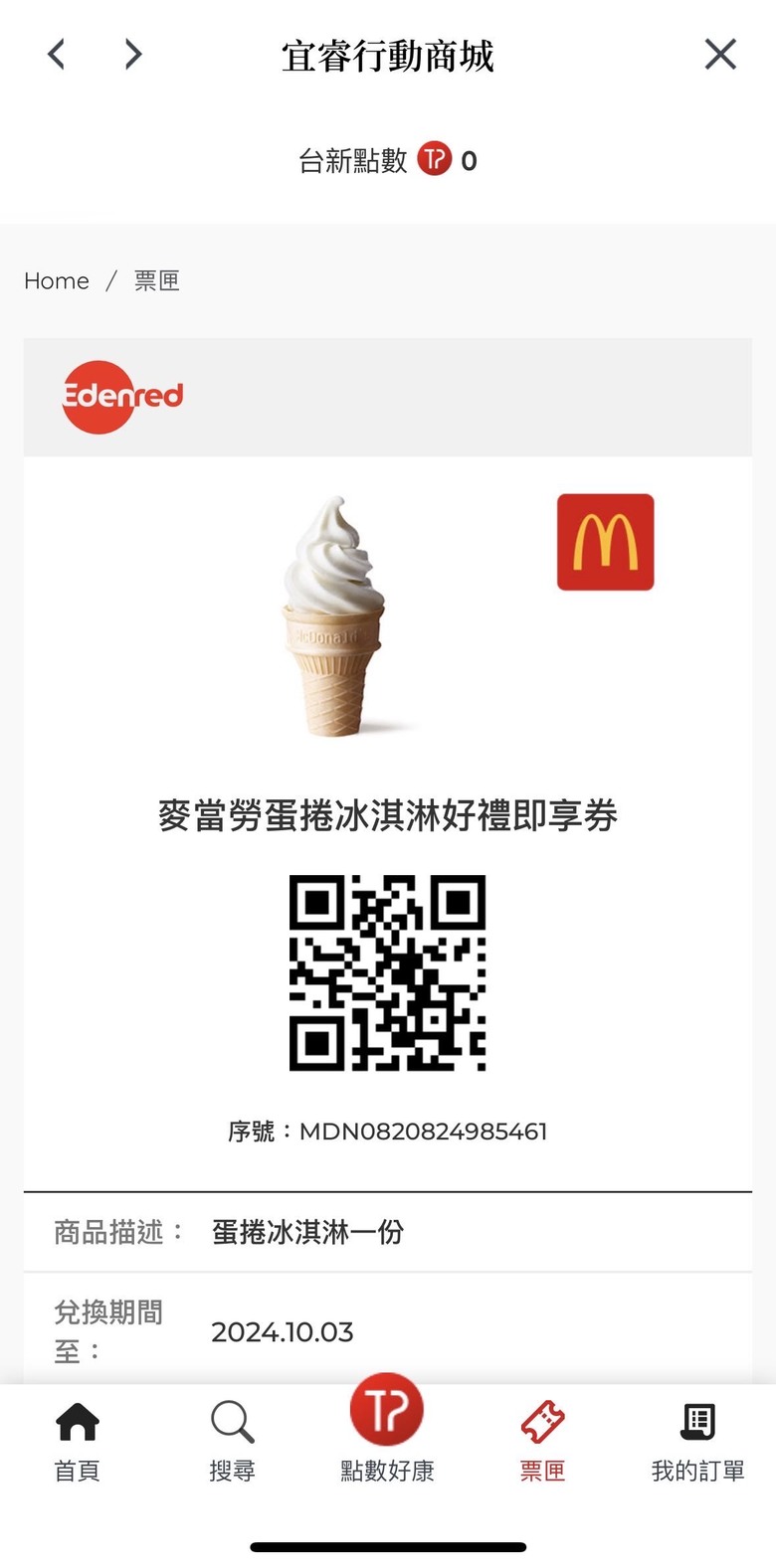This screenshot has height=1568, width=776.
Task: Go forward with the right arrow
Action: [133, 54]
